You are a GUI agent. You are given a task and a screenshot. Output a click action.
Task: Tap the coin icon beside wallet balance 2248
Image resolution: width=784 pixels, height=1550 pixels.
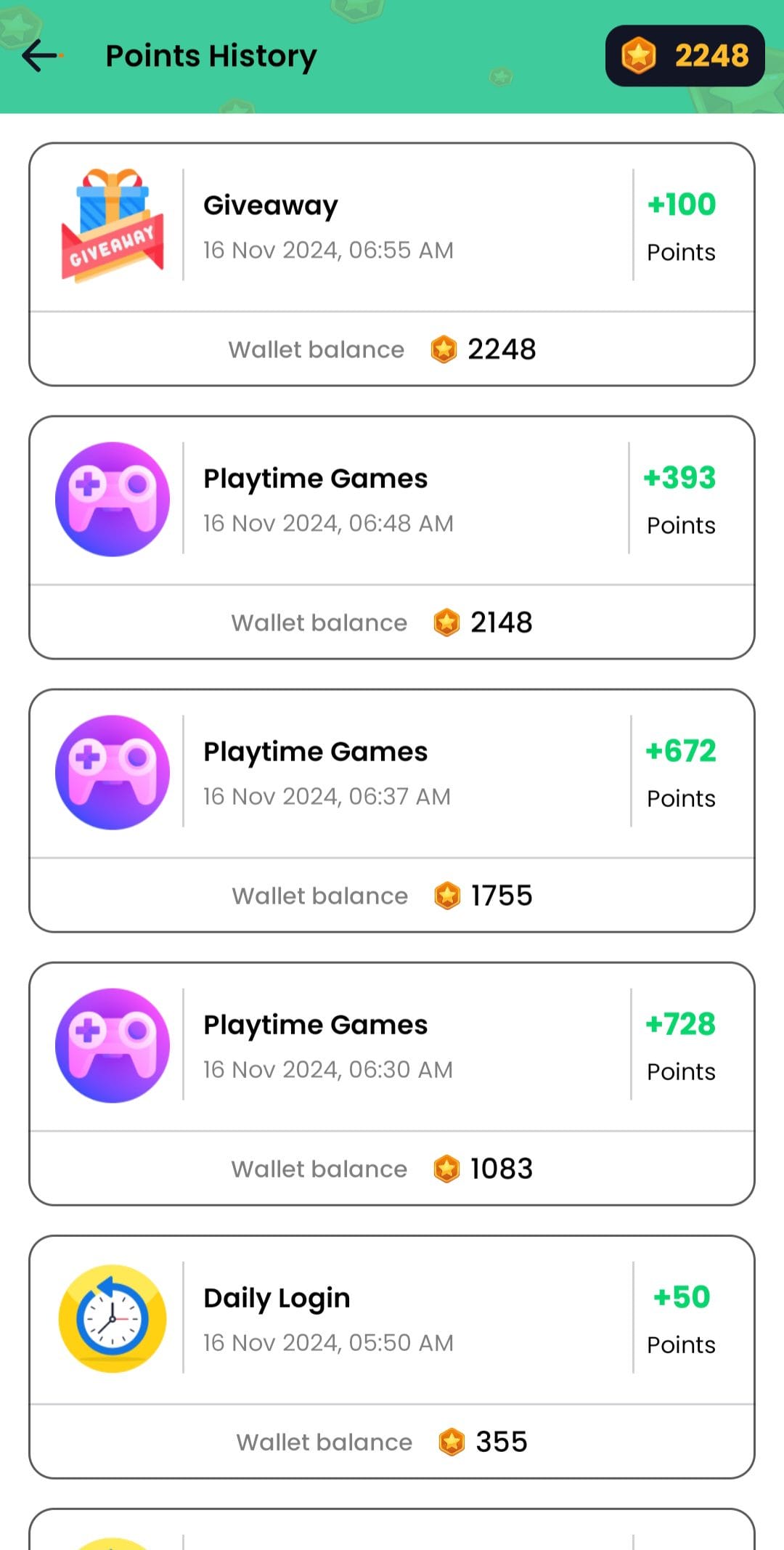[x=445, y=349]
